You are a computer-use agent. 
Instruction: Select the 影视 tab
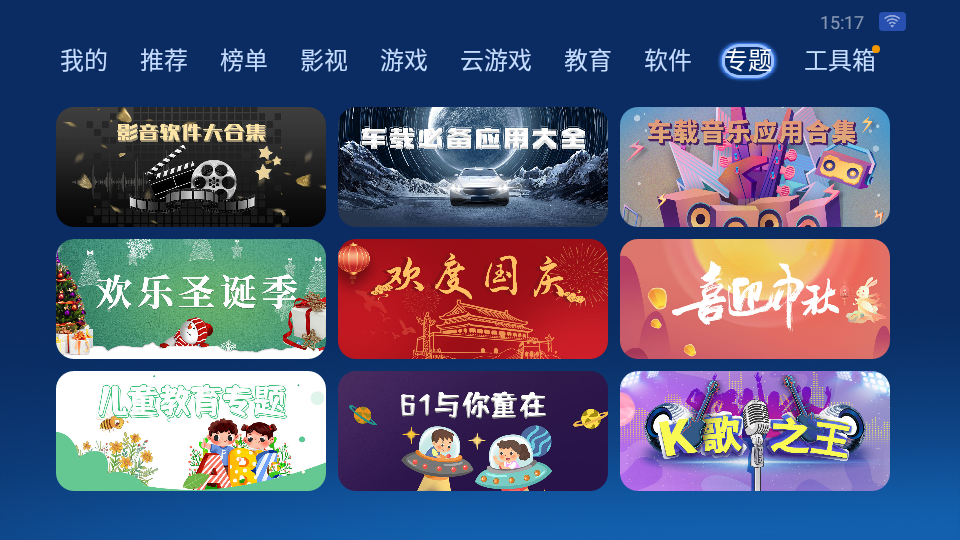pyautogui.click(x=324, y=61)
